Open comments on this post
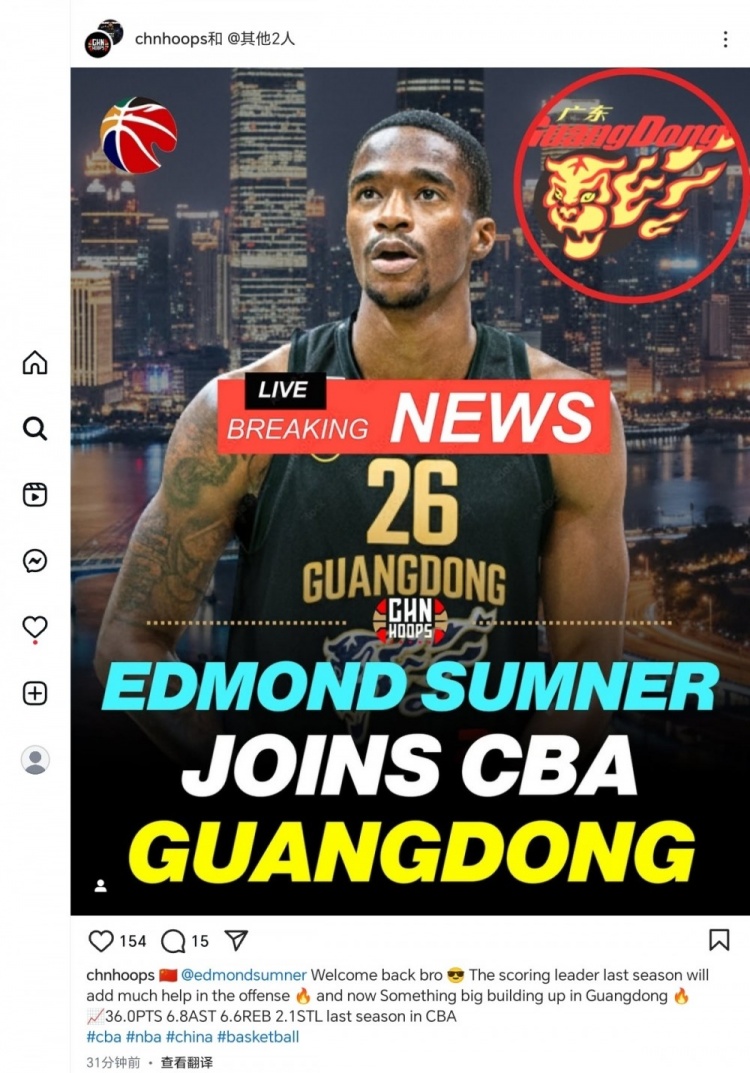This screenshot has height=1073, width=750. [x=173, y=941]
